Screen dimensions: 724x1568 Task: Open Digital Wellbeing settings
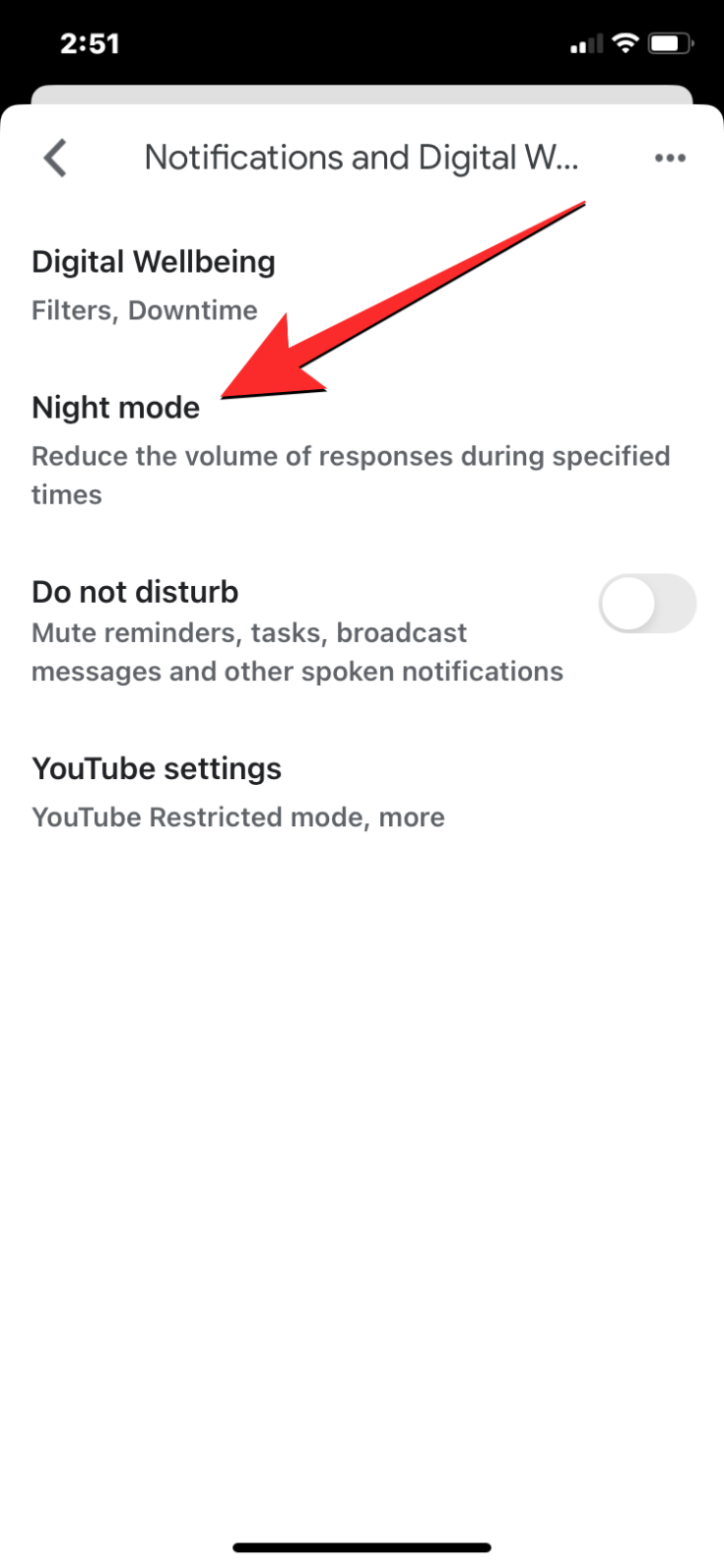click(x=154, y=284)
